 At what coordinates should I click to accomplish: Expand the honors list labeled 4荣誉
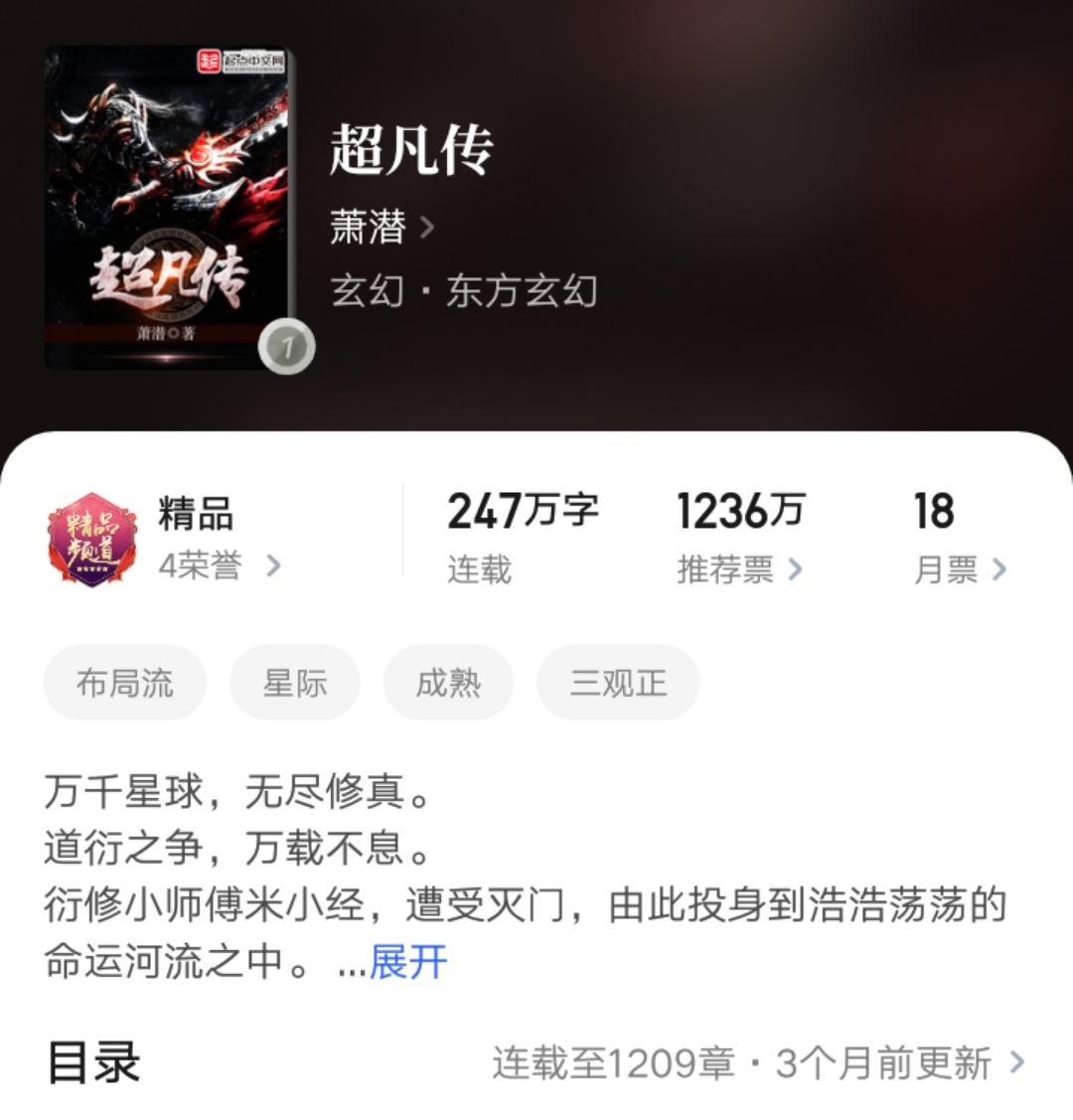pos(196,564)
